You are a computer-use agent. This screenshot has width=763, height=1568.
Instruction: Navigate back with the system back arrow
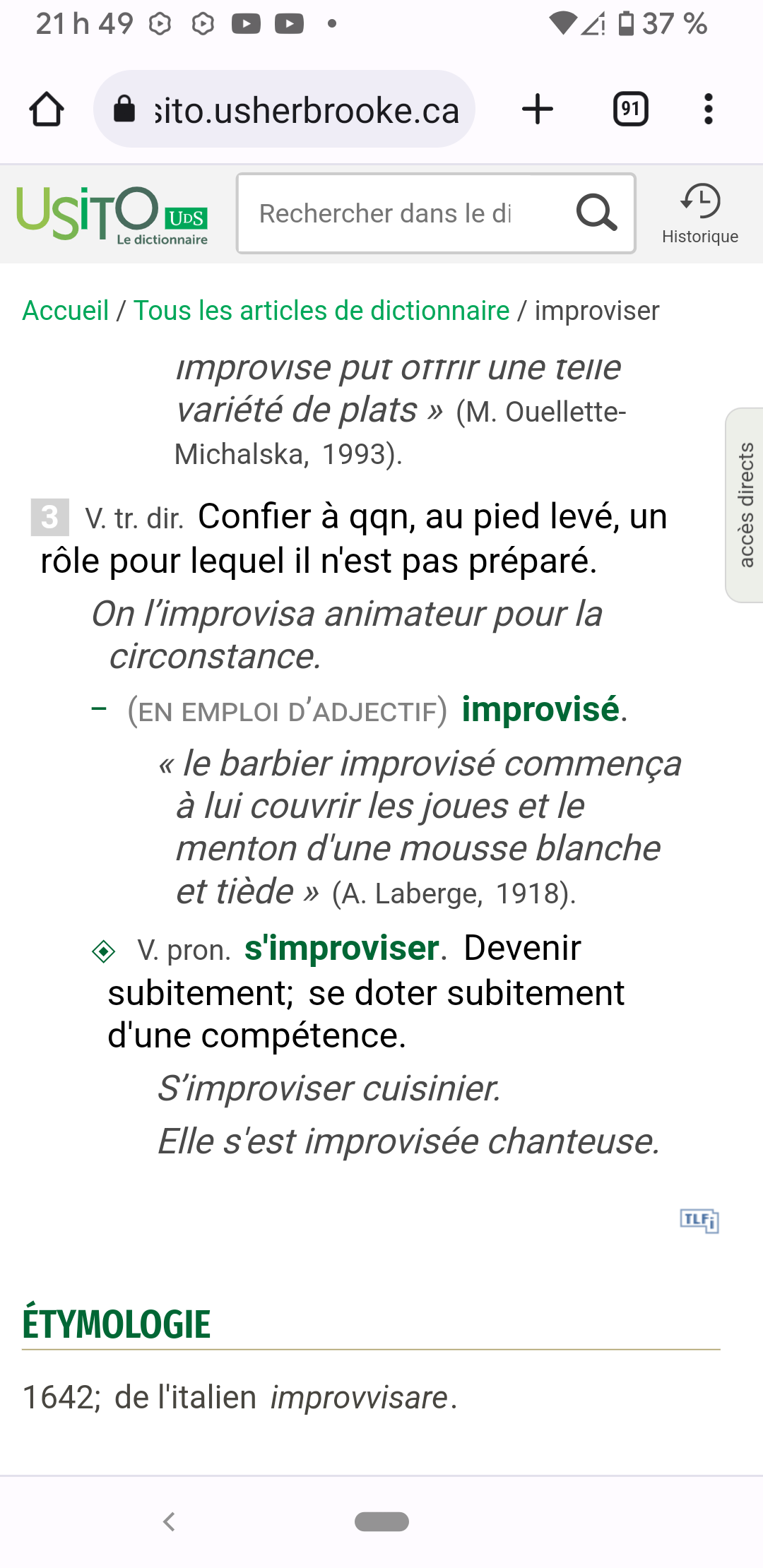[169, 1521]
